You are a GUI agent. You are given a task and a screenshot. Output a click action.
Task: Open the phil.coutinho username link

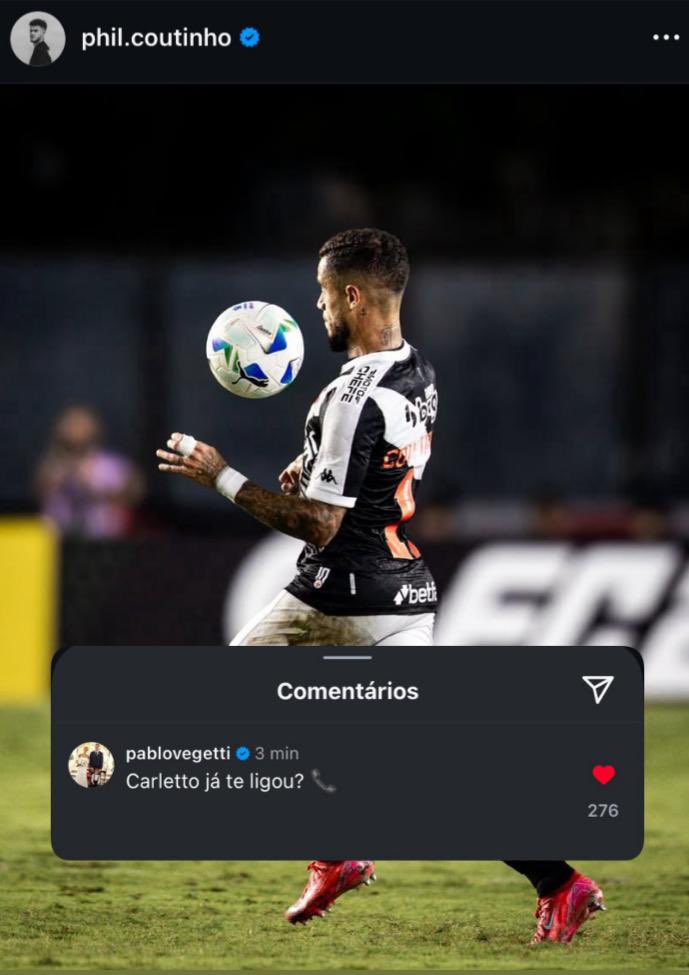pos(156,39)
